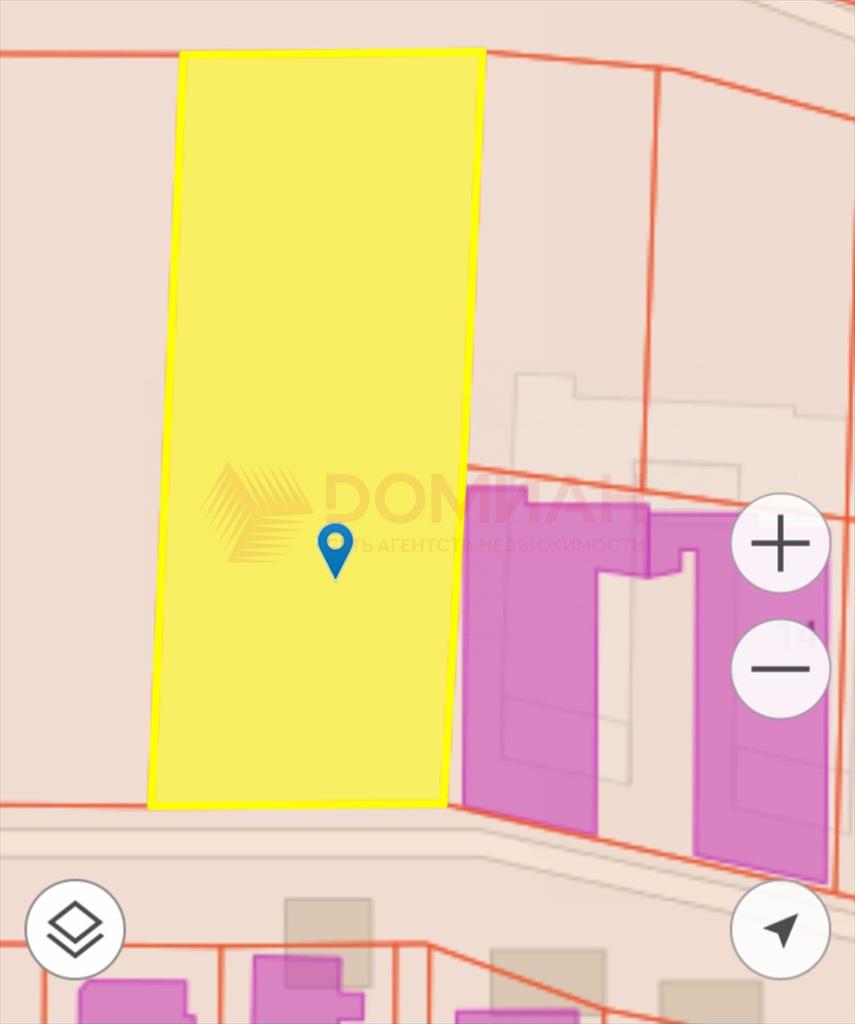The width and height of the screenshot is (855, 1024).
Task: Open the map layers selector
Action: pyautogui.click(x=75, y=929)
